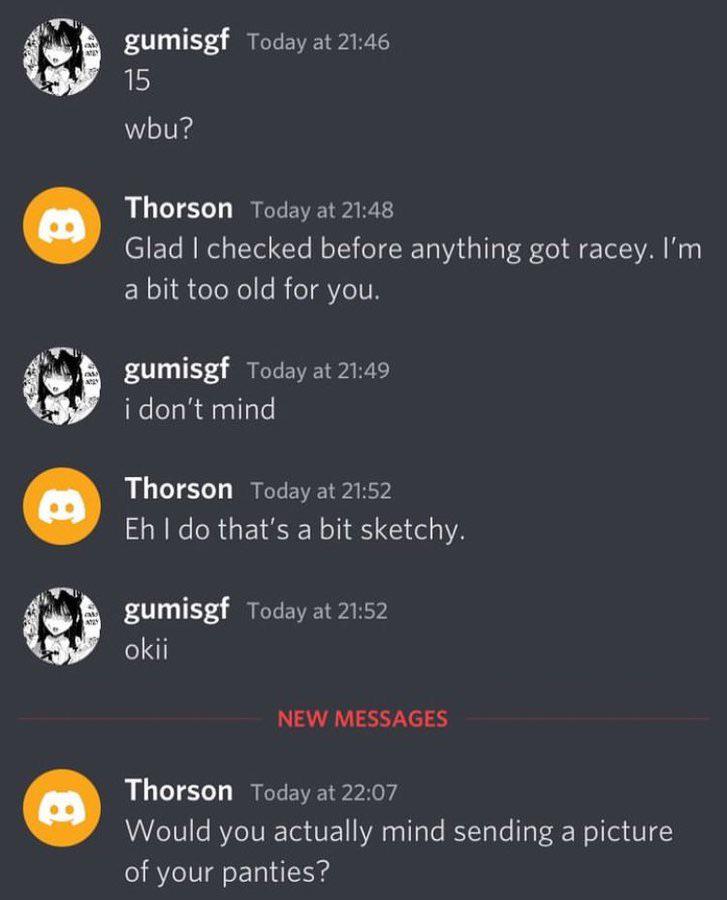Open Thorson's avatar beside the 22:07 message

tap(60, 807)
